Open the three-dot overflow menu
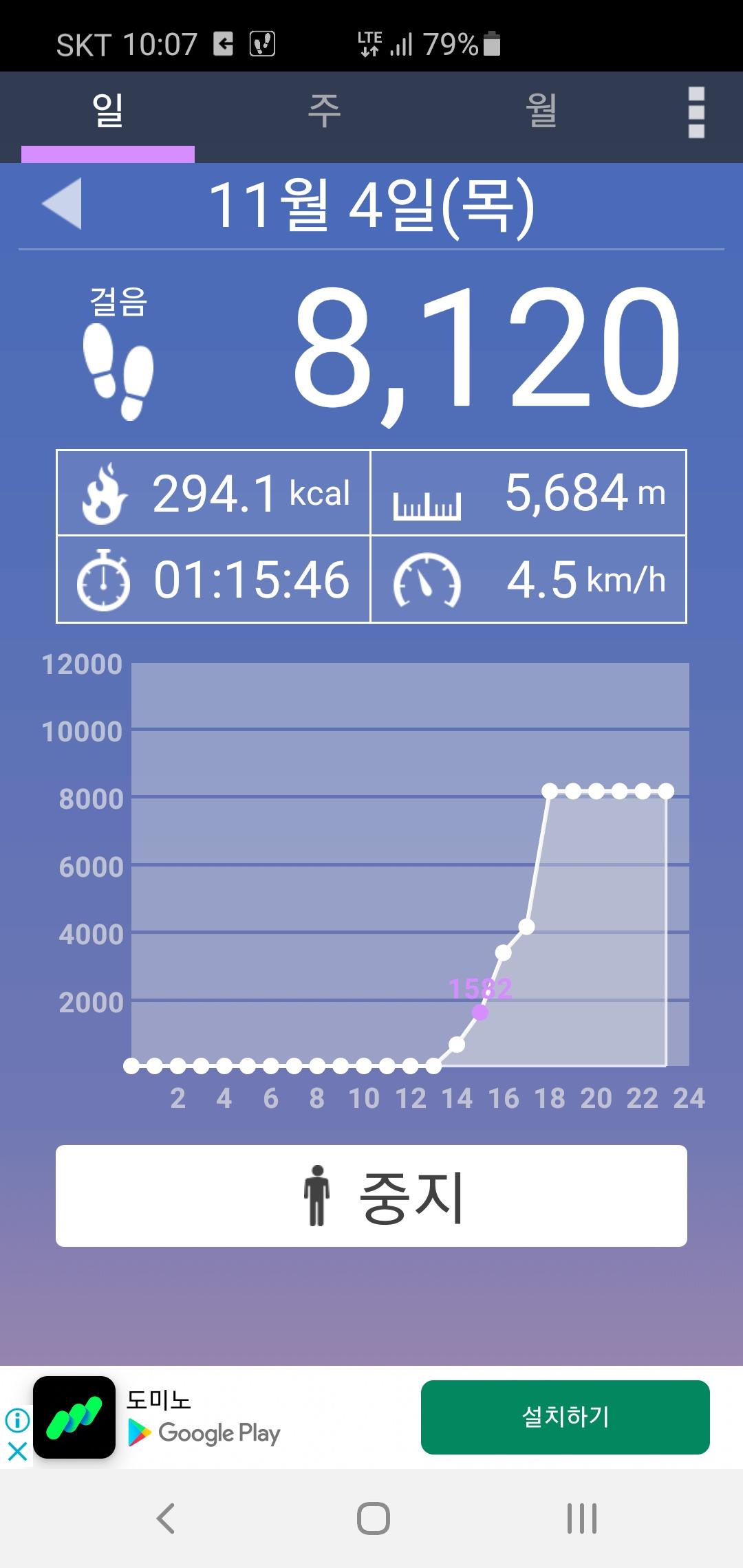The height and width of the screenshot is (1568, 743). [x=696, y=112]
